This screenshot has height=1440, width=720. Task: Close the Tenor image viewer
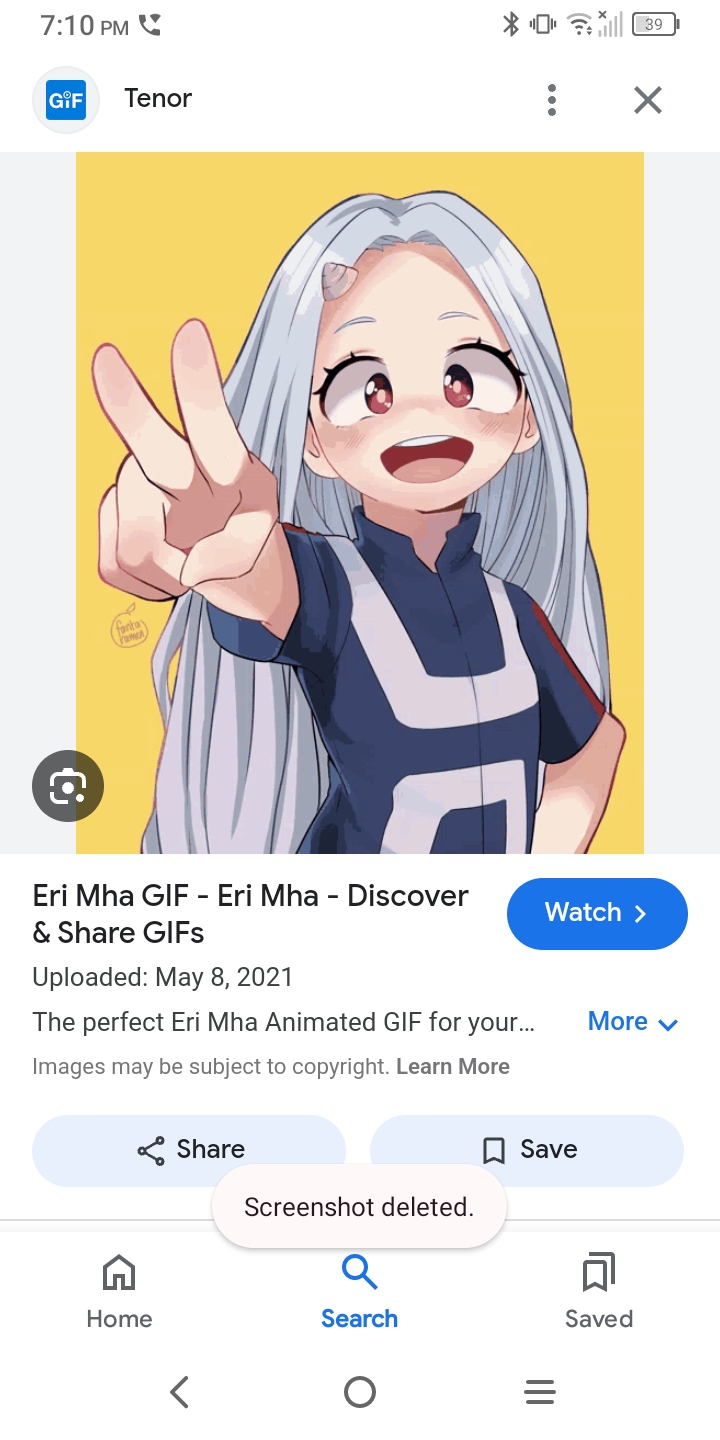648,100
